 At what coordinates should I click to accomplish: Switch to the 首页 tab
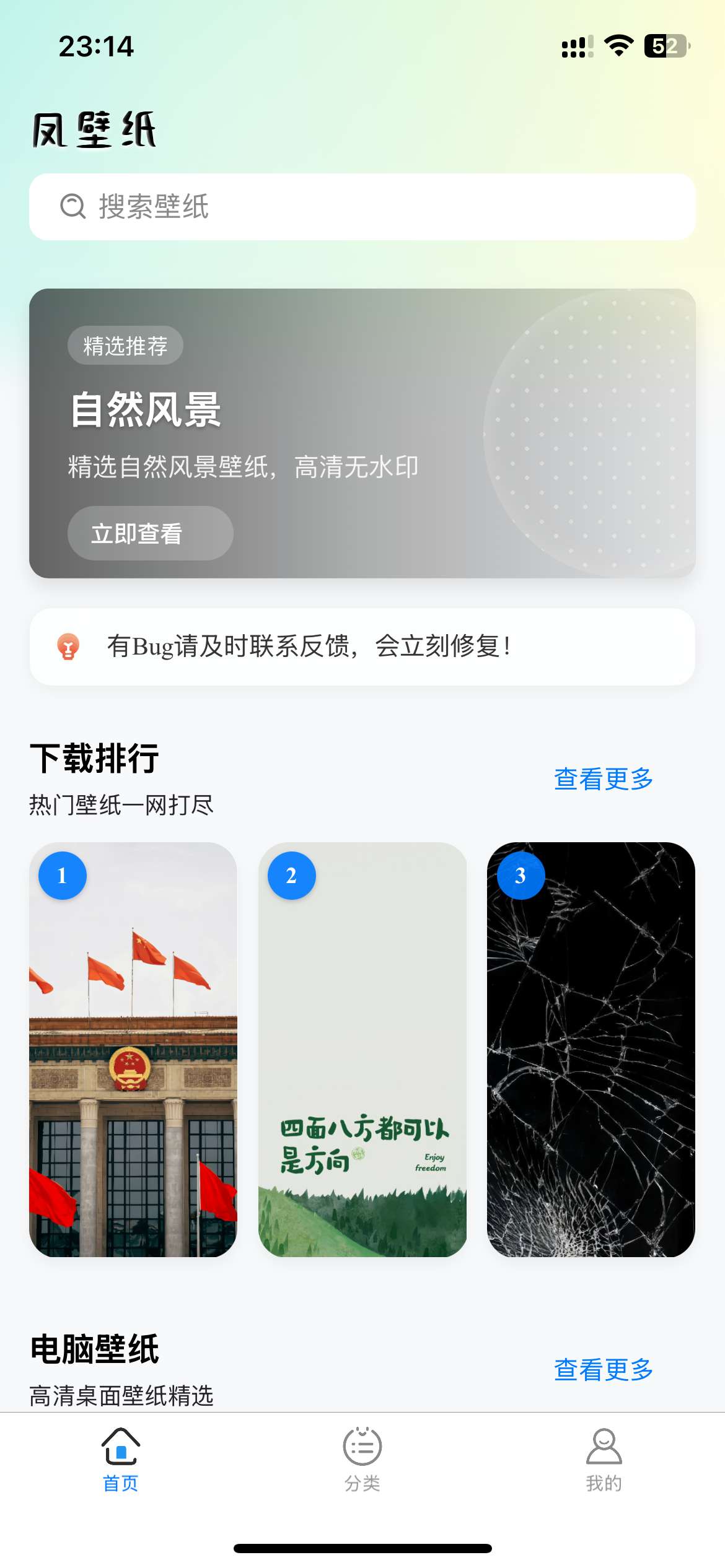121,1459
